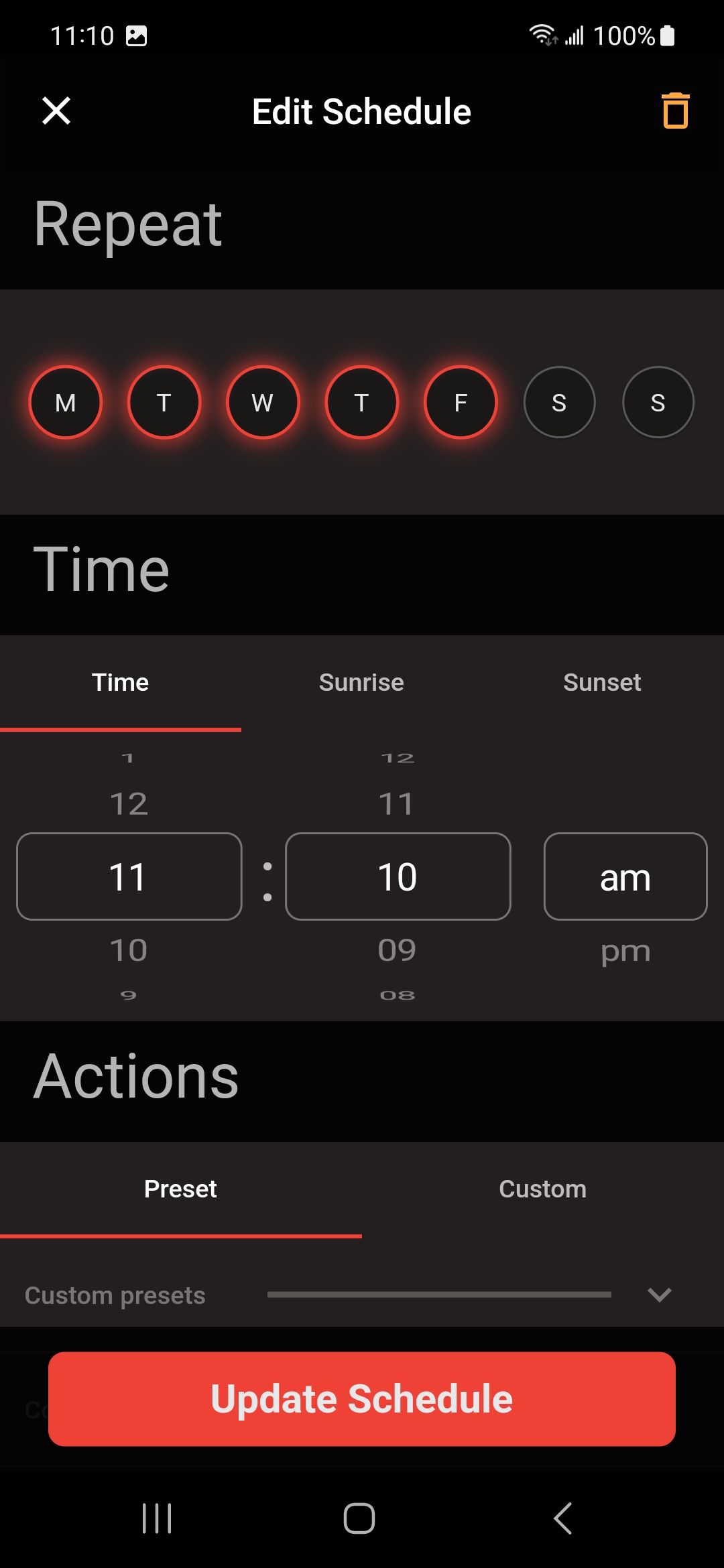Switch to the Sunset tab
724x1568 pixels.
coord(602,682)
